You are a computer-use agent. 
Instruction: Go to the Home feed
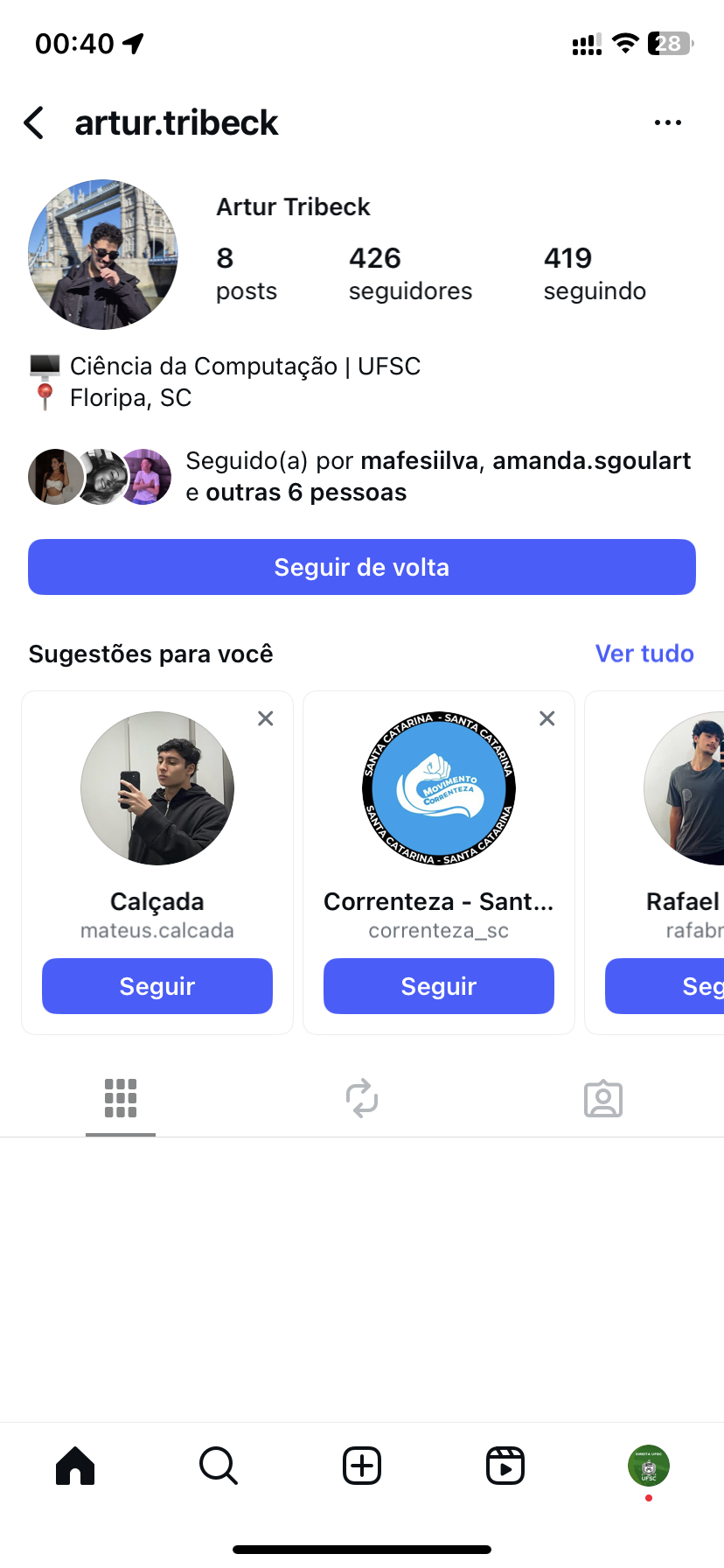(x=75, y=1466)
